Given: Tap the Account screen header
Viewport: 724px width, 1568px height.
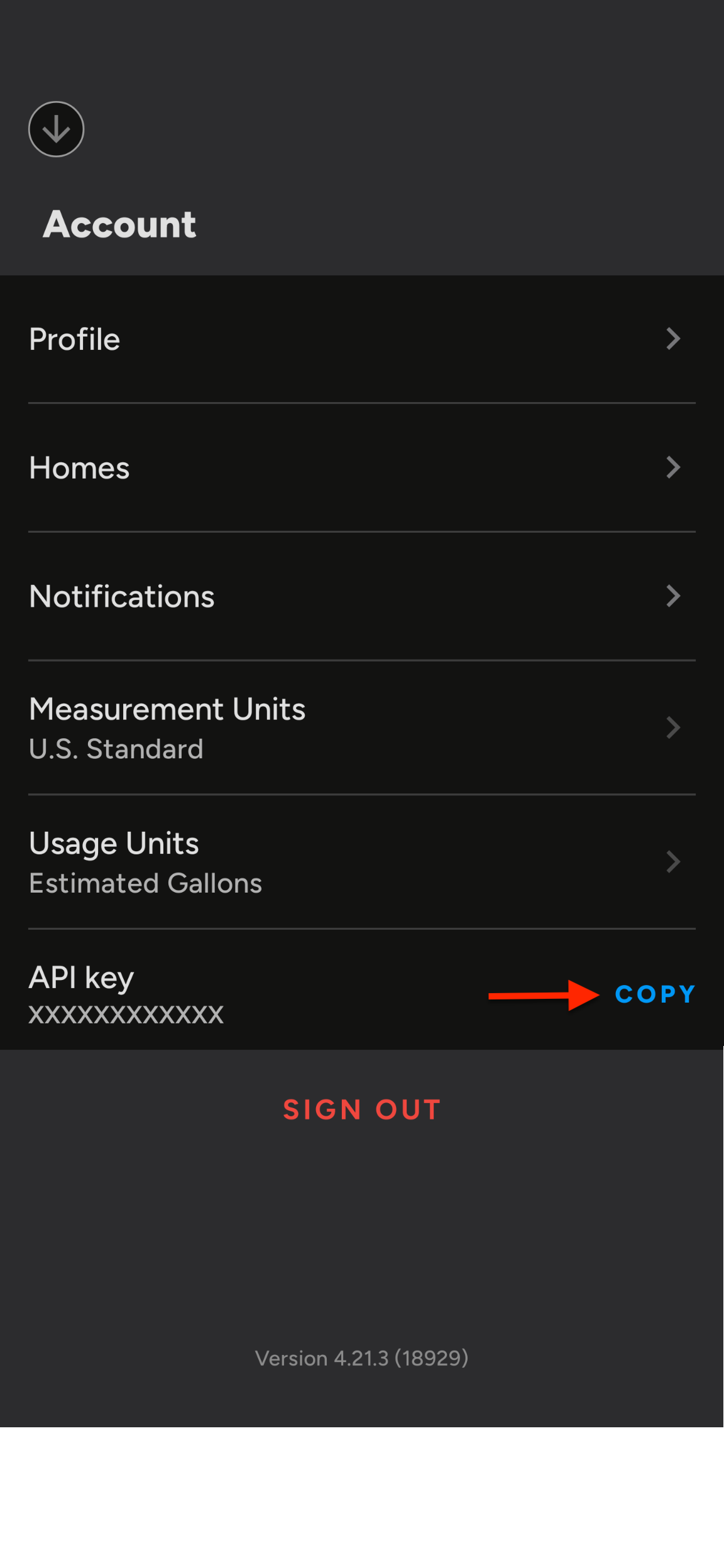Looking at the screenshot, I should click(x=119, y=224).
